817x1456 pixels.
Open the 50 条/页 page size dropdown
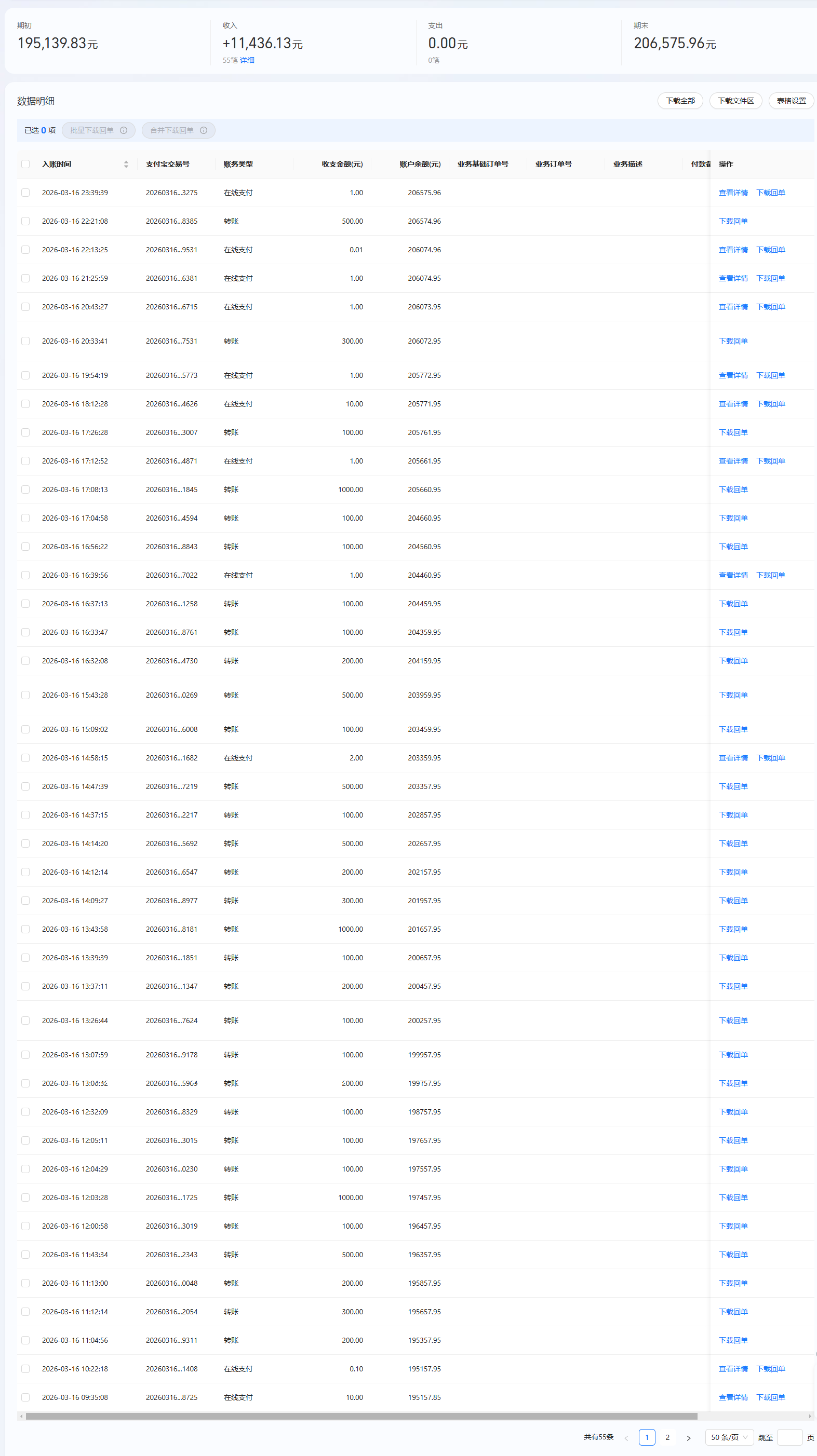(x=729, y=1437)
